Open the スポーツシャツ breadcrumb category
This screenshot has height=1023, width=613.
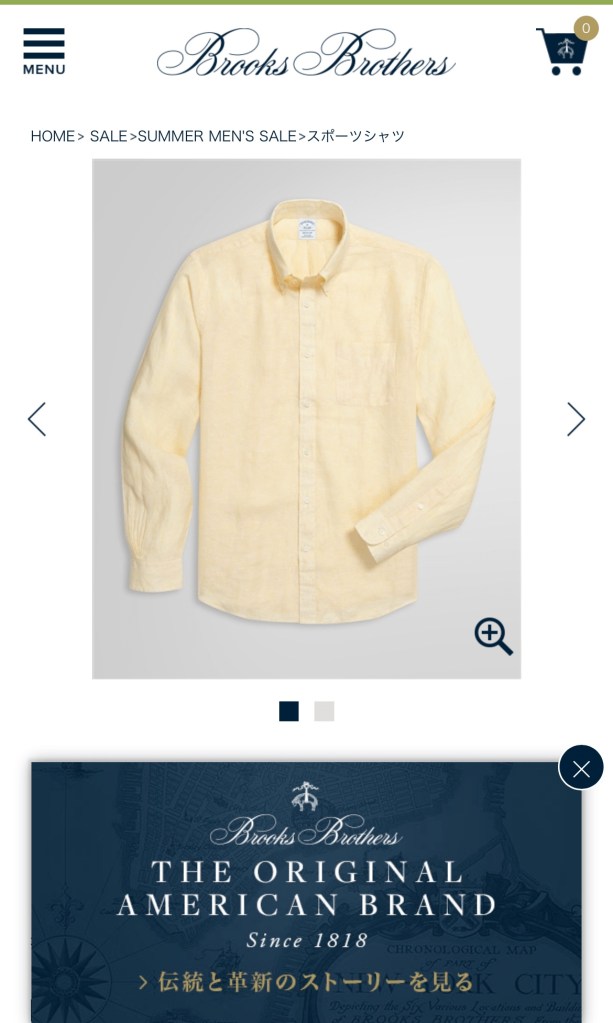(x=356, y=136)
